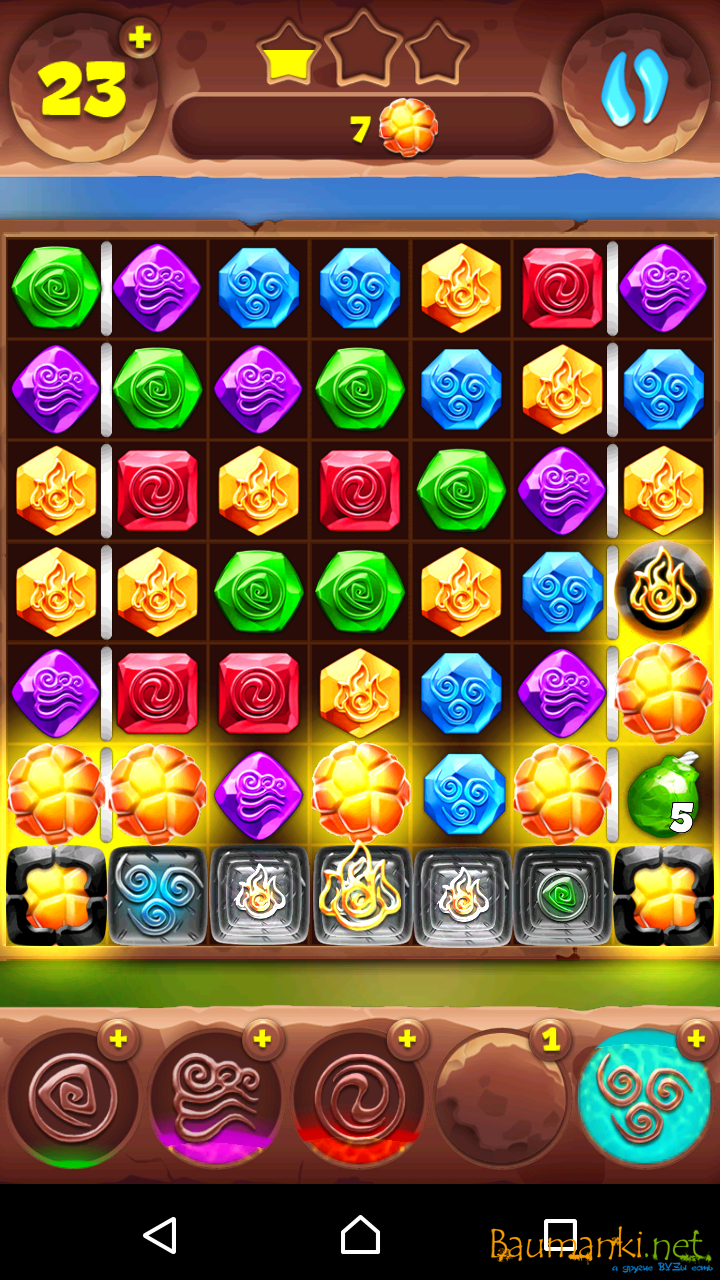Select the black fire-symbol special gem
This screenshot has width=720, height=1280.
pos(663,590)
